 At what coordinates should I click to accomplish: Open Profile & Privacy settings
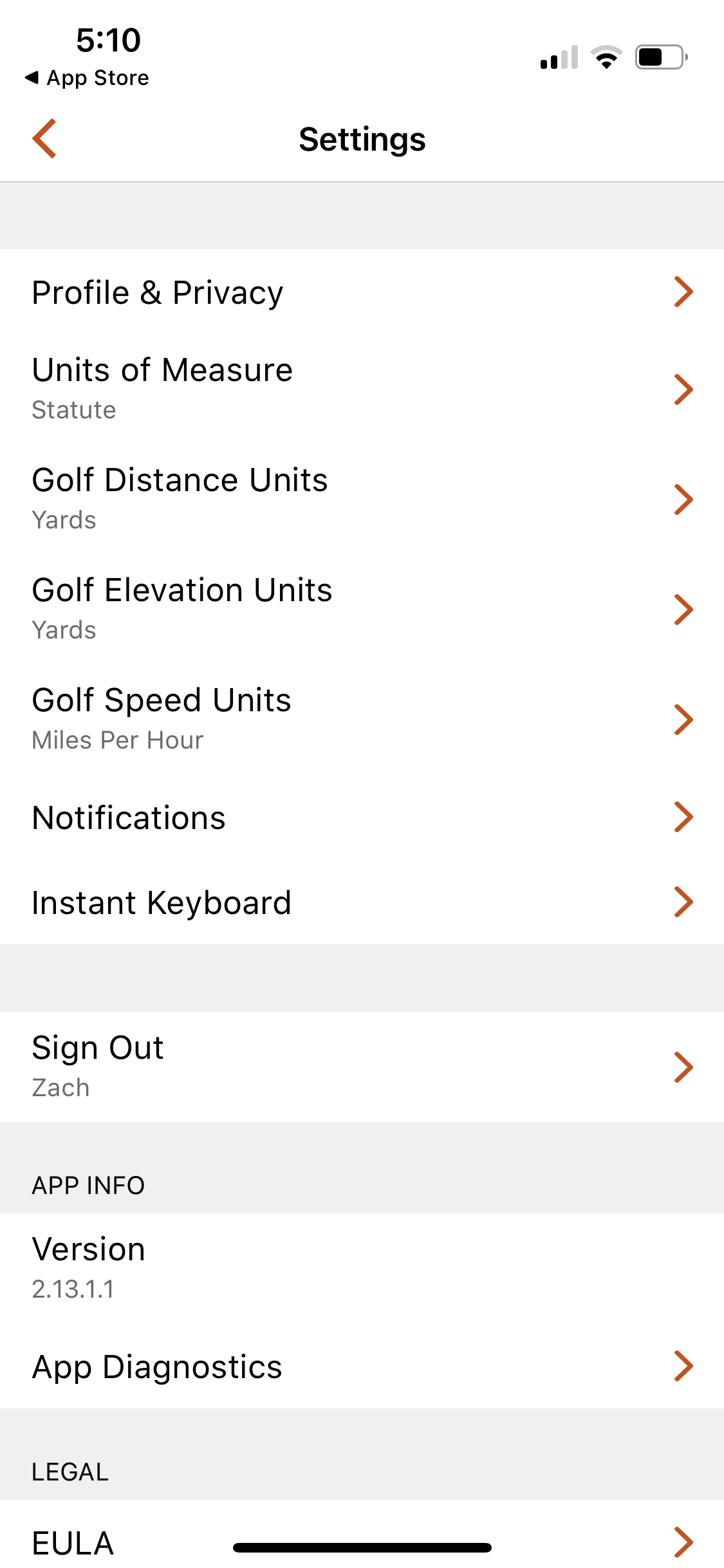362,292
